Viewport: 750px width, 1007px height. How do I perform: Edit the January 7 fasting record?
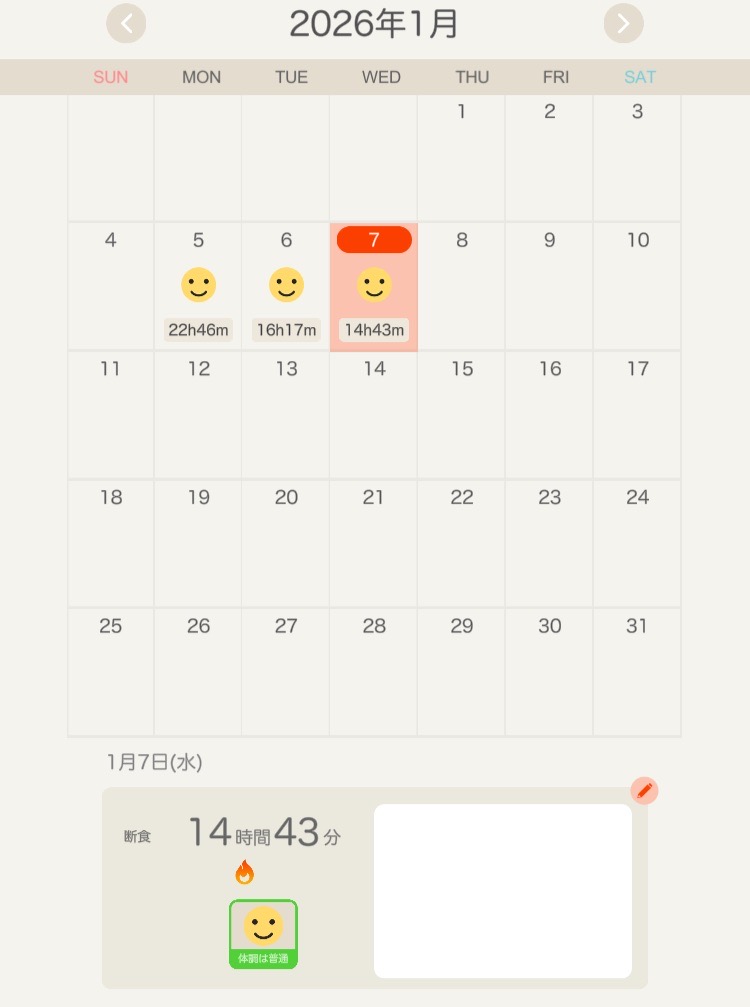tap(644, 791)
